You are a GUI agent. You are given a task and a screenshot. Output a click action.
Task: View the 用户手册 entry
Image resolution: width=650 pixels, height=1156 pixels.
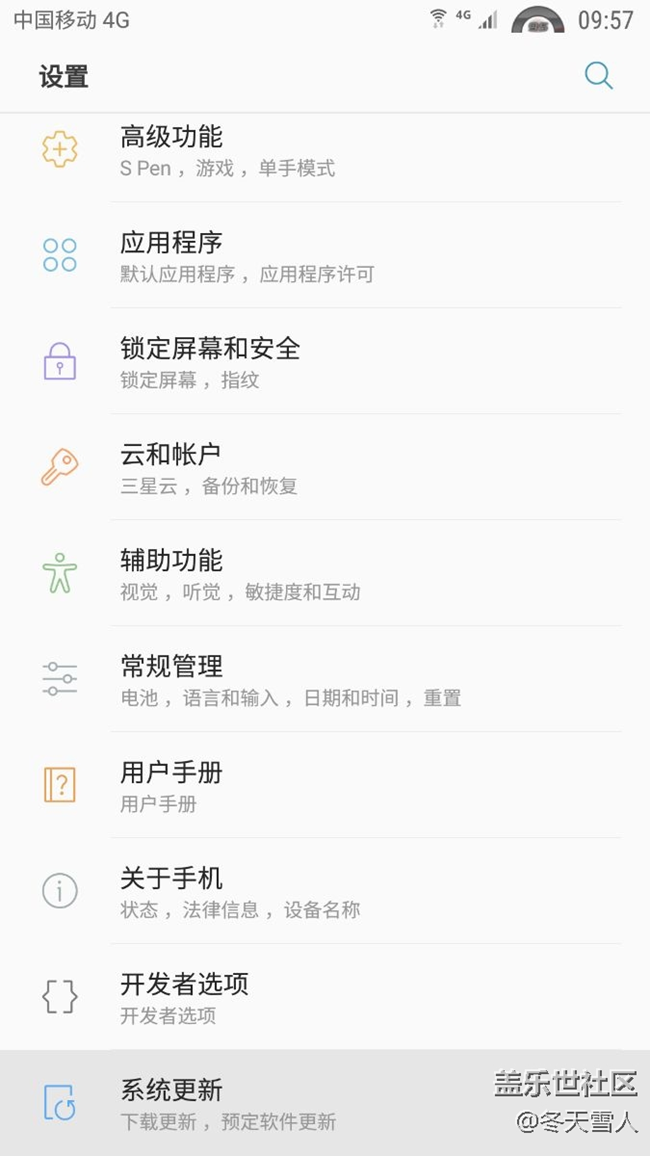pos(325,786)
